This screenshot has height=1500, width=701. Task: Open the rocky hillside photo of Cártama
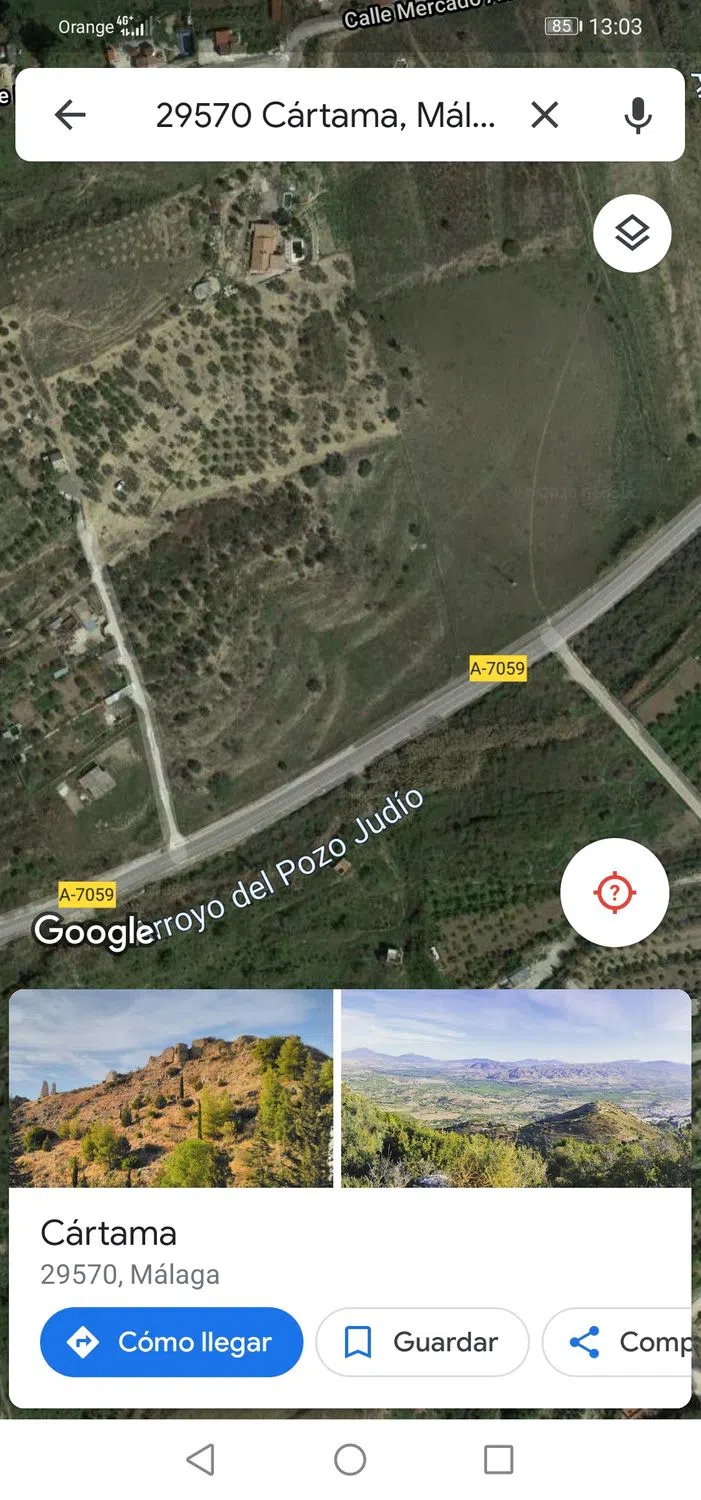point(171,1088)
